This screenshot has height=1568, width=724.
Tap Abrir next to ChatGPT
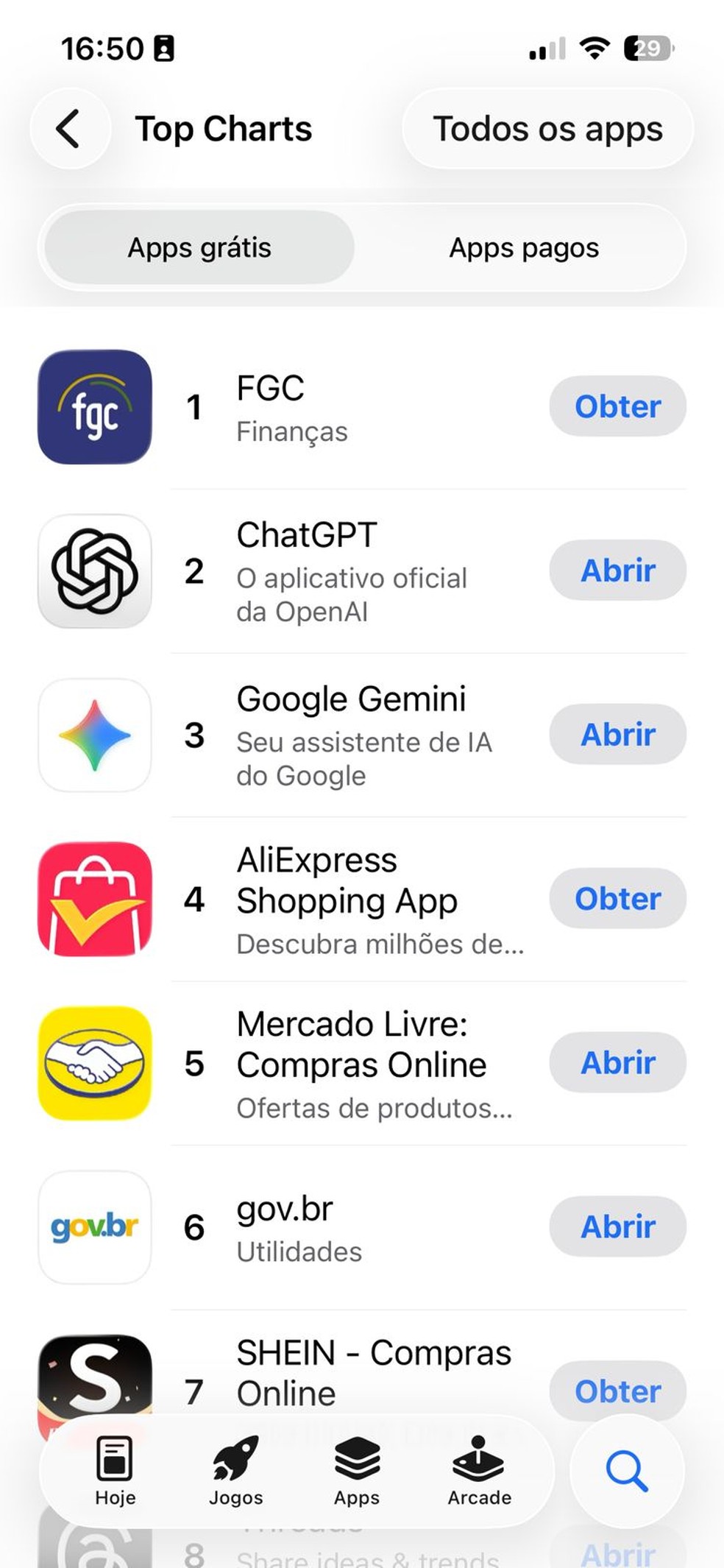click(x=617, y=570)
